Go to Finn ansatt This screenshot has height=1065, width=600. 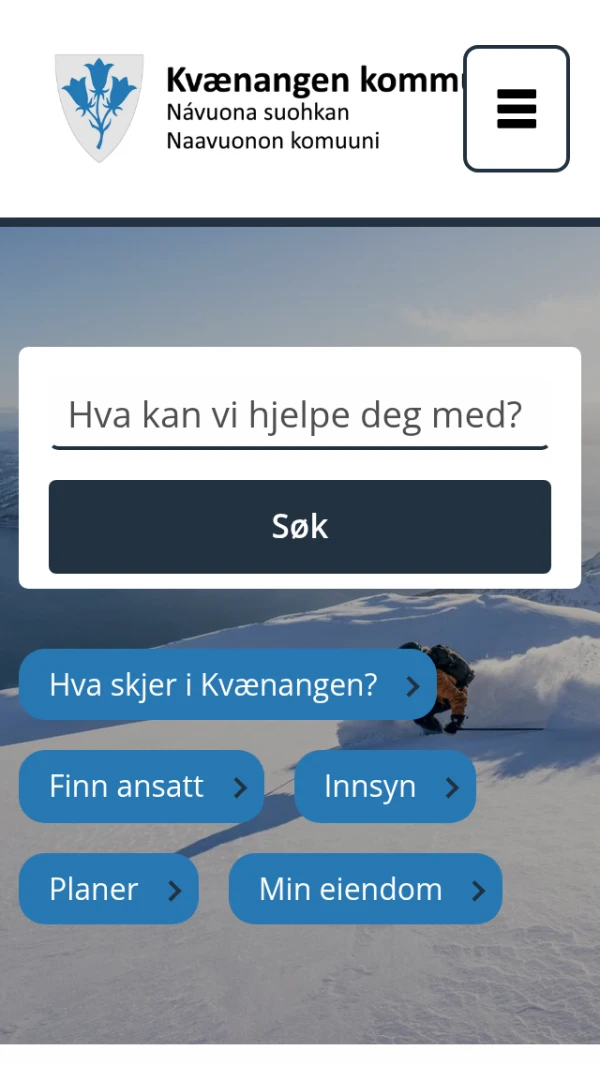coord(141,787)
